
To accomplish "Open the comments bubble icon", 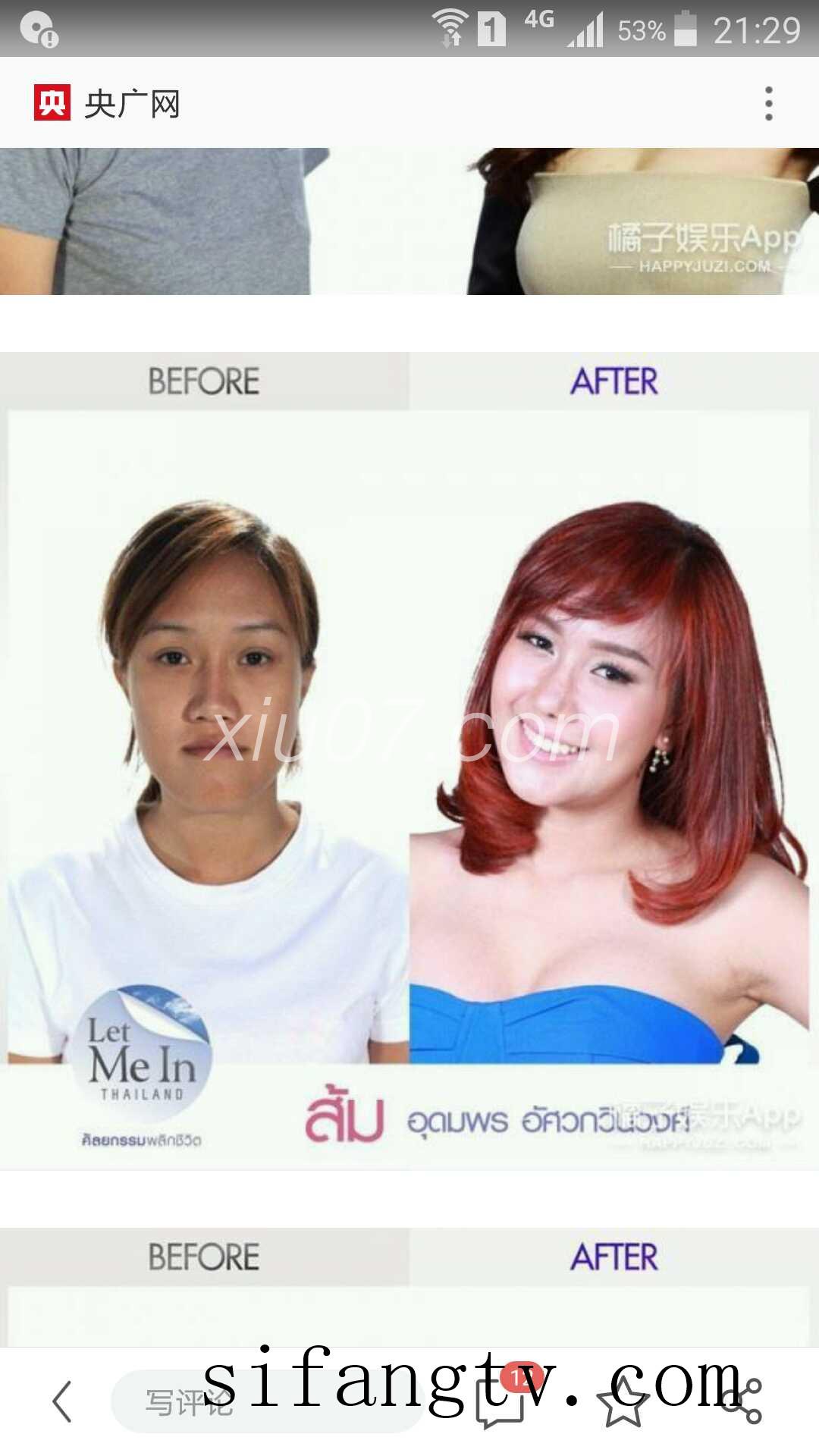I will [x=500, y=1400].
